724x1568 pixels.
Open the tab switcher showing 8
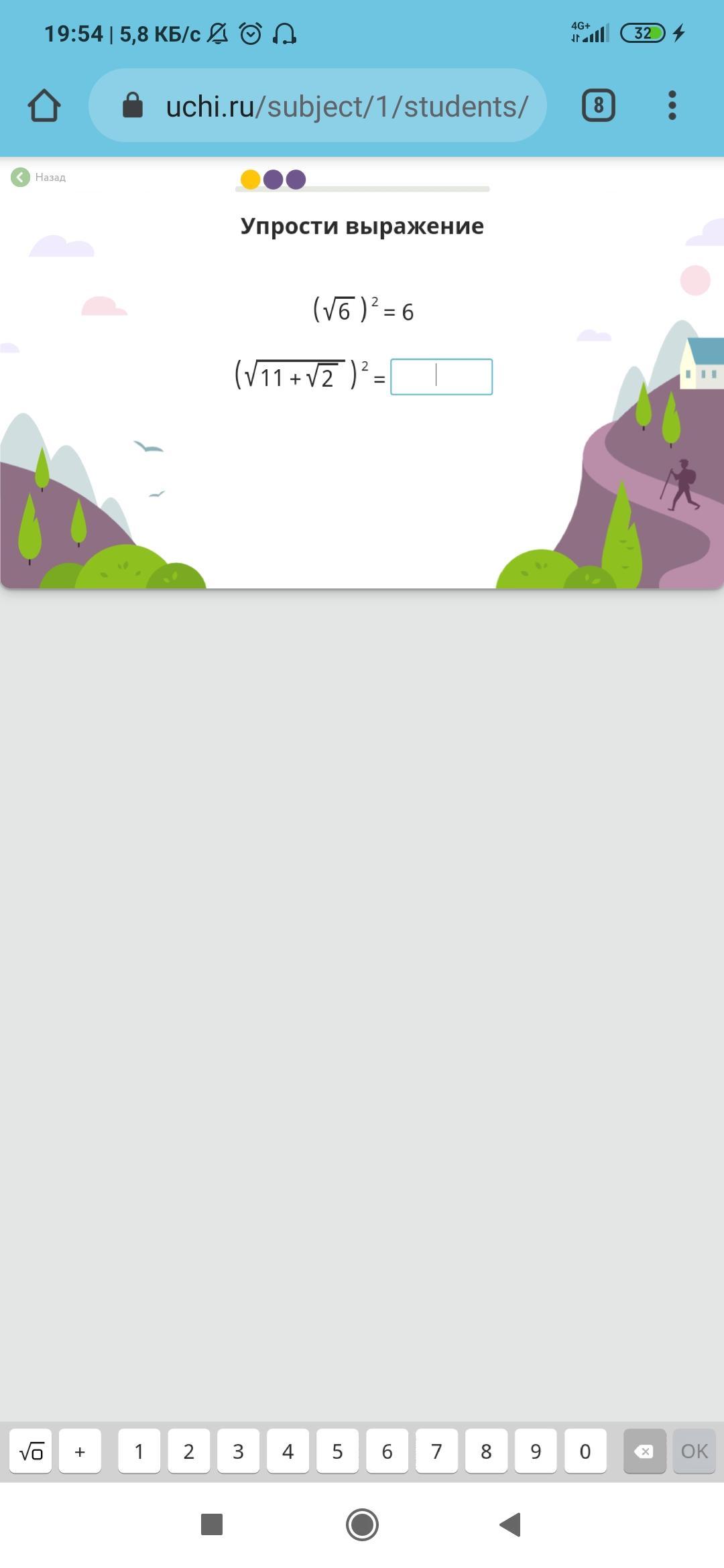coord(599,105)
